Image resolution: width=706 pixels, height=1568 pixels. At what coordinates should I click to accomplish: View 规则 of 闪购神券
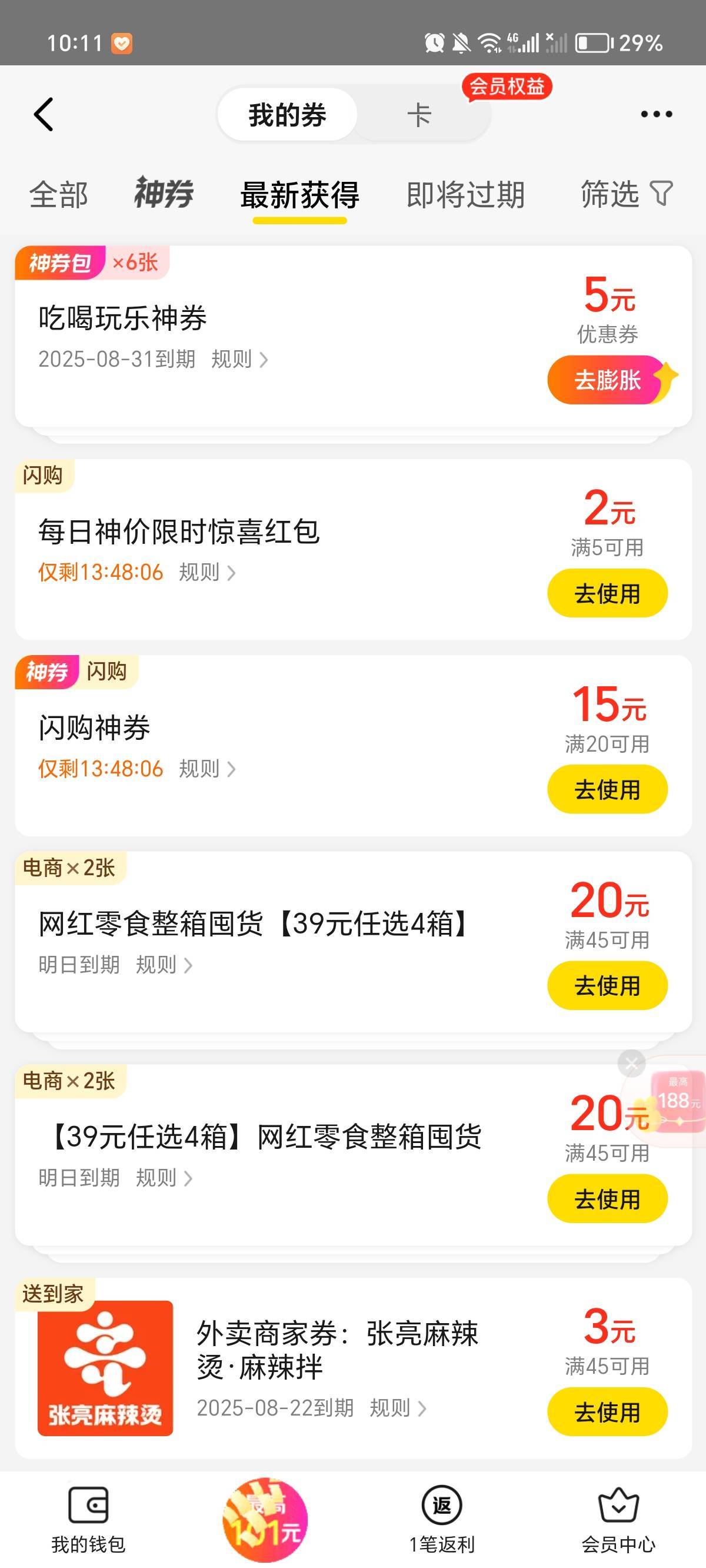tap(207, 769)
